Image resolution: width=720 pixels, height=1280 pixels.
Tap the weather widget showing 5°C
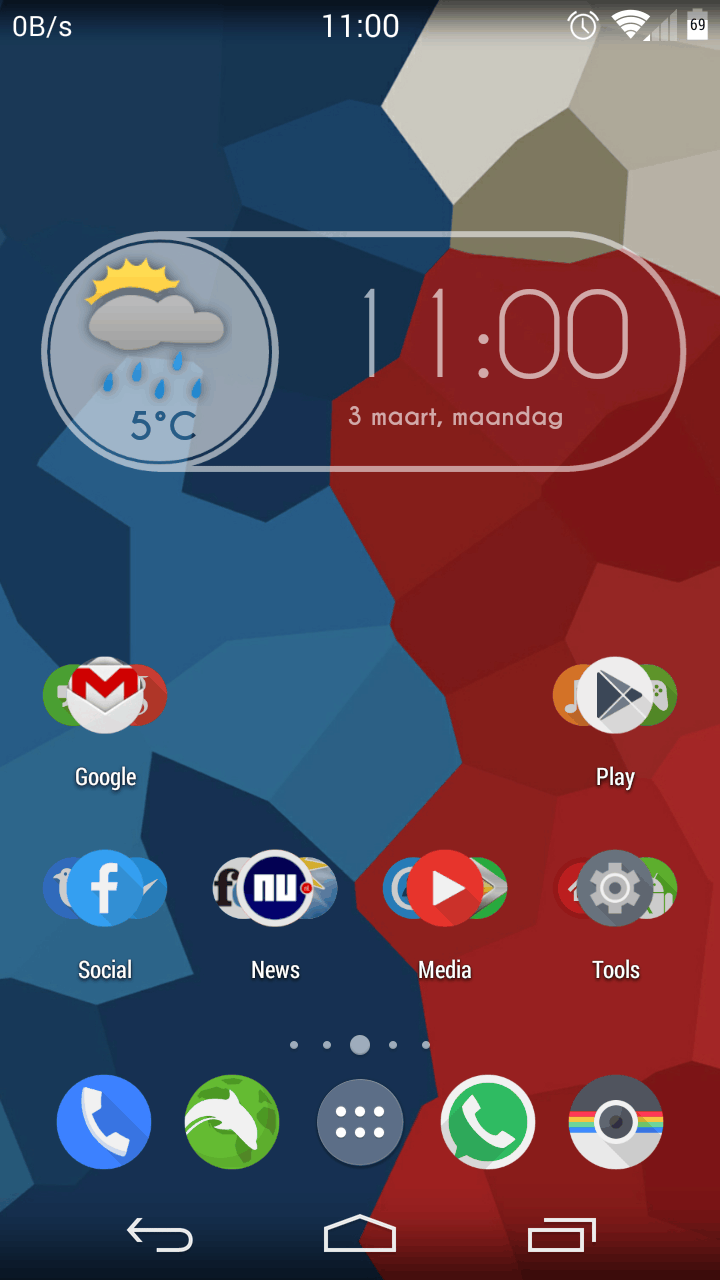coord(160,352)
